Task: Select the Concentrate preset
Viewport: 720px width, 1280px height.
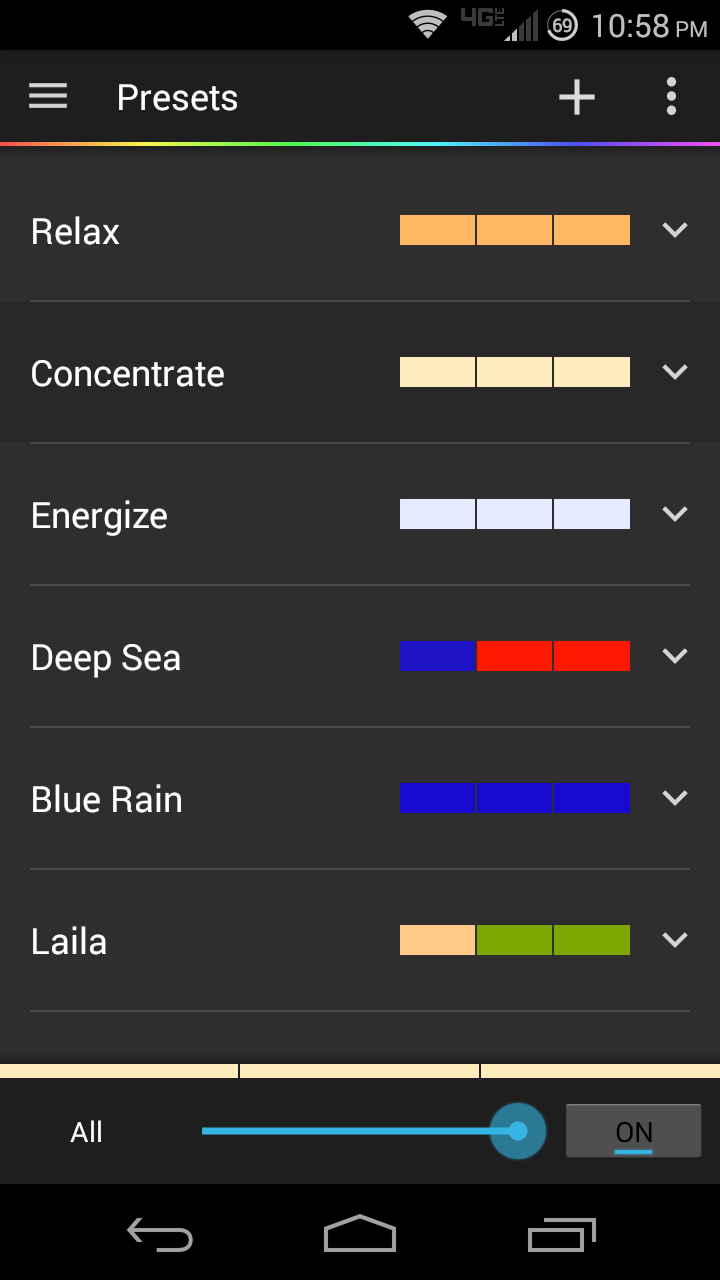Action: point(330,373)
